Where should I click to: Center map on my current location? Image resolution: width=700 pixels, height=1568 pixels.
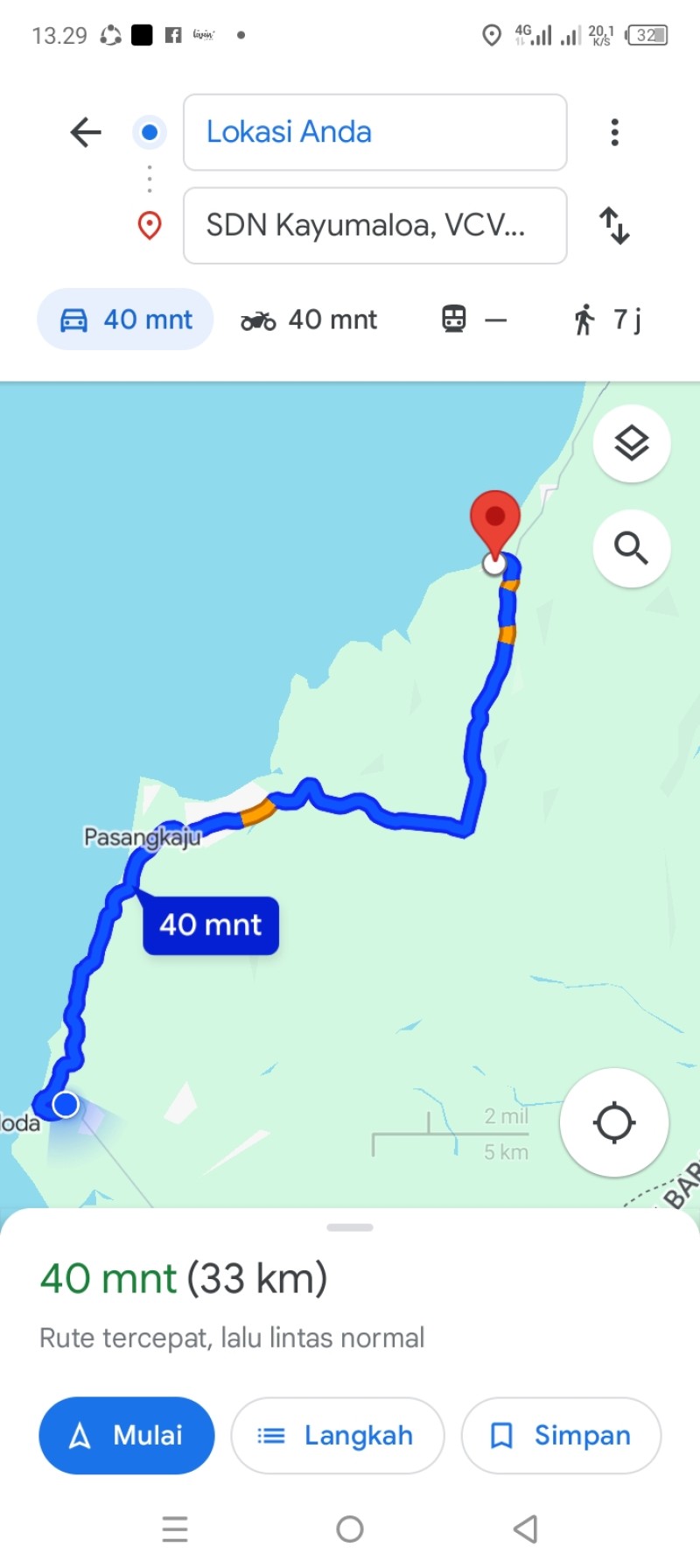pos(614,1122)
